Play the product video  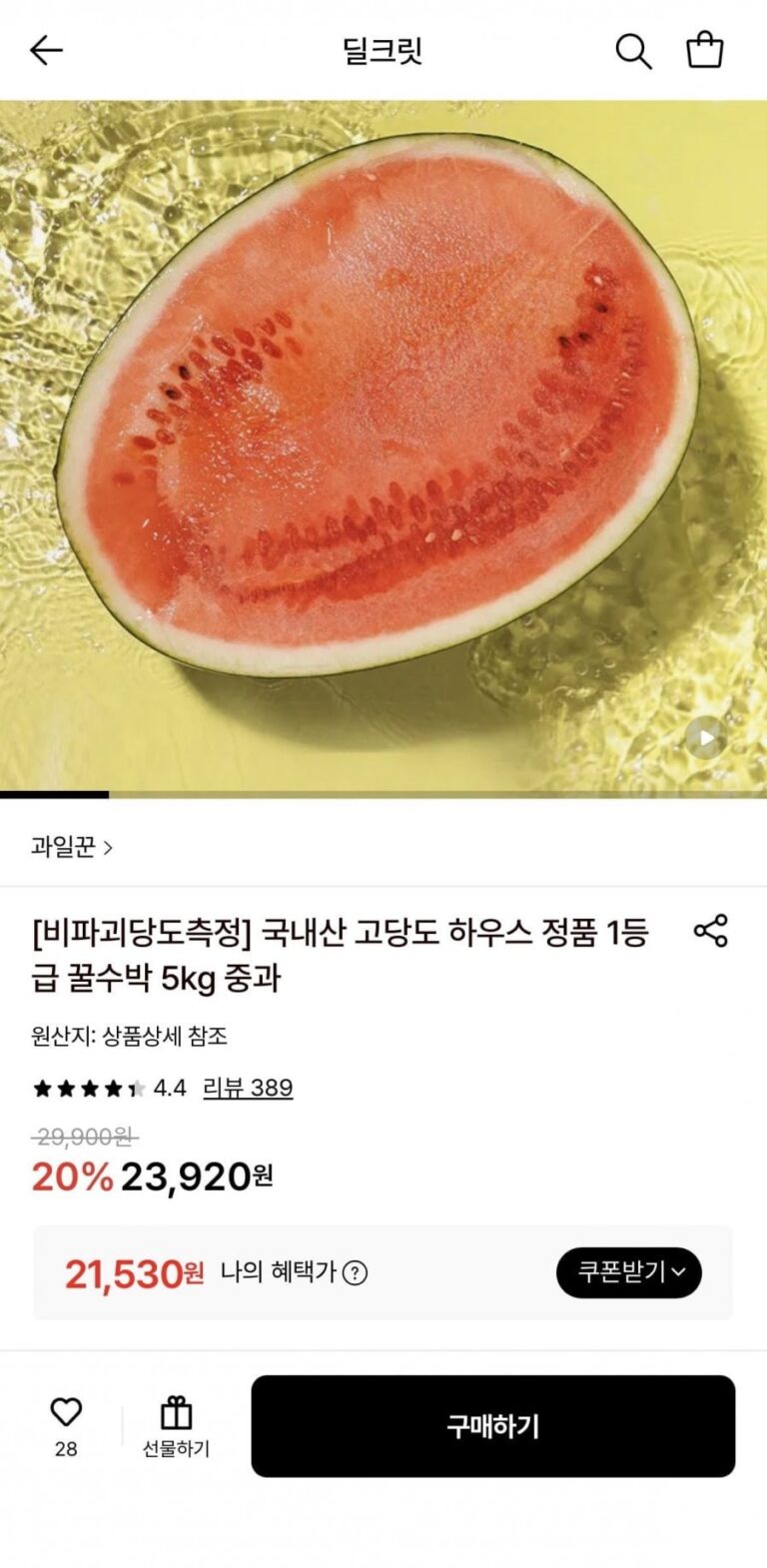pyautogui.click(x=706, y=739)
